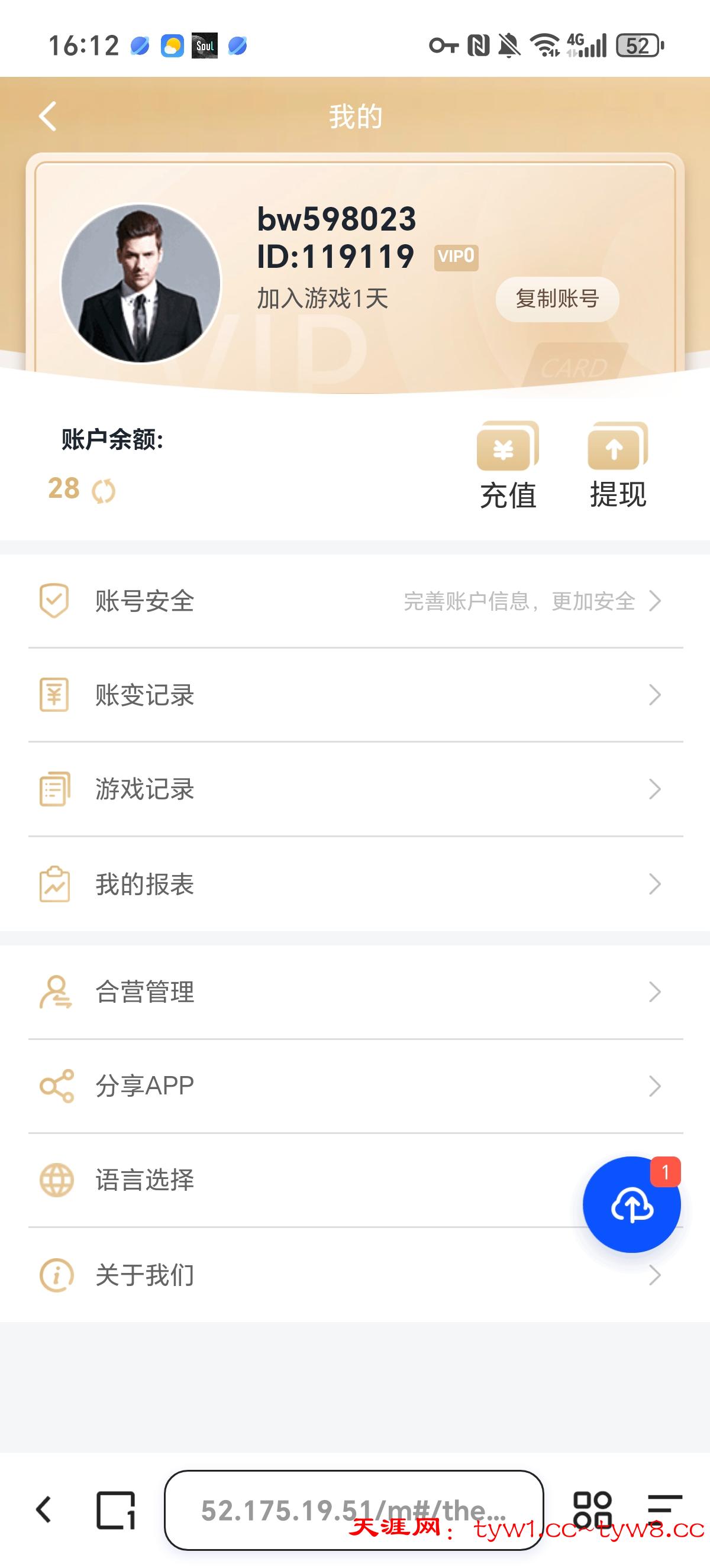The height and width of the screenshot is (1568, 710).
Task: Open the browser tabs grid
Action: (x=592, y=1510)
